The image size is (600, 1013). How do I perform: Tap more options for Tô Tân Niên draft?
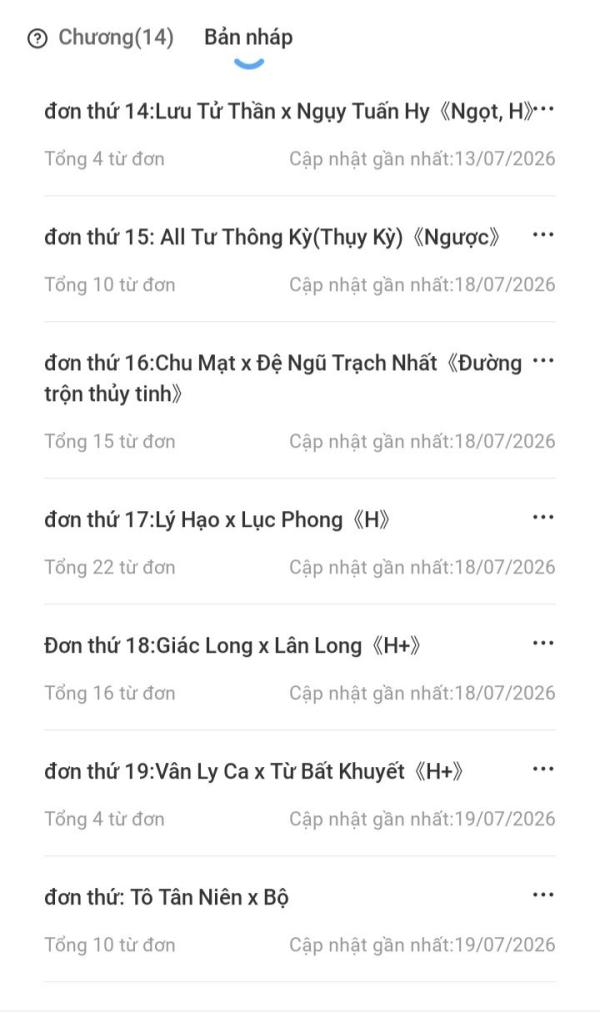tap(543, 895)
